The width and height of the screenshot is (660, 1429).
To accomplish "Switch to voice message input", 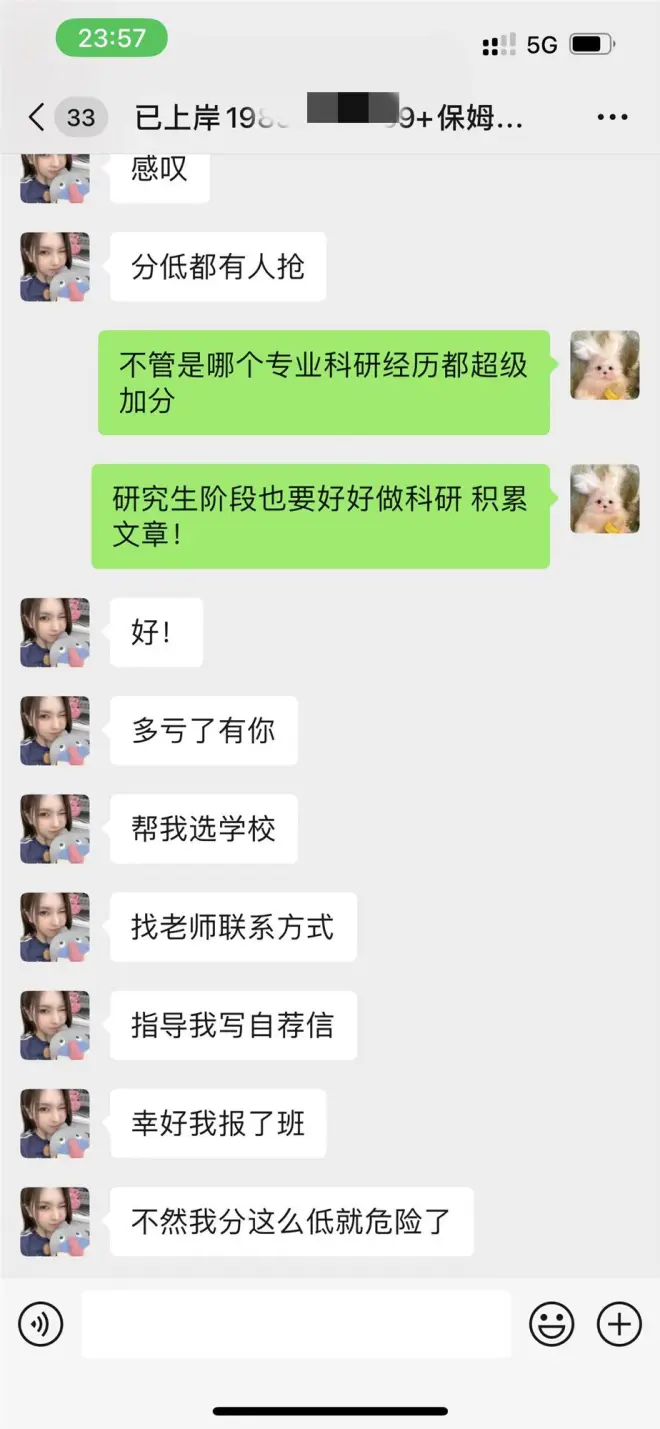I will click(41, 1324).
